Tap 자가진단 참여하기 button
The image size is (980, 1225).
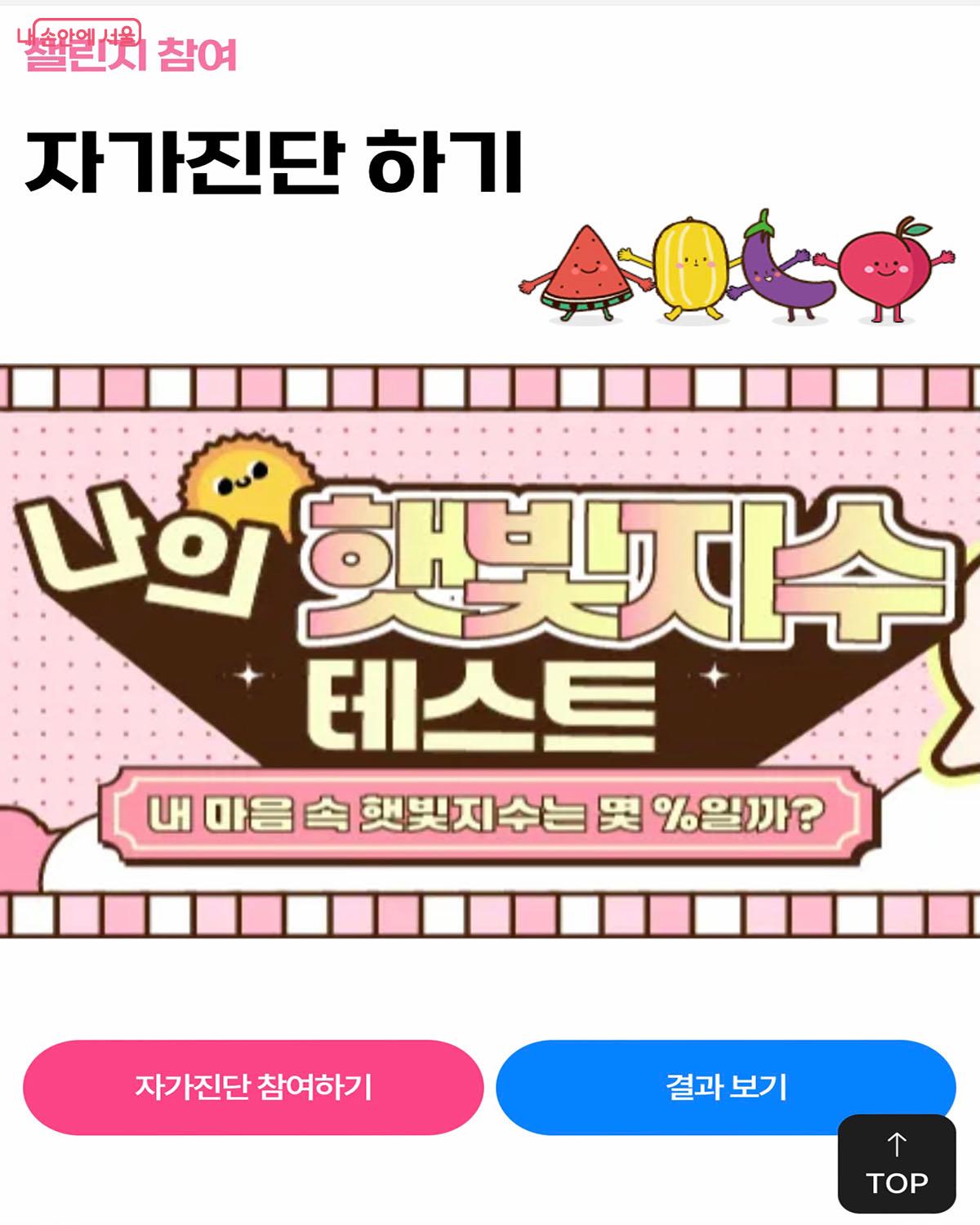pyautogui.click(x=253, y=1087)
